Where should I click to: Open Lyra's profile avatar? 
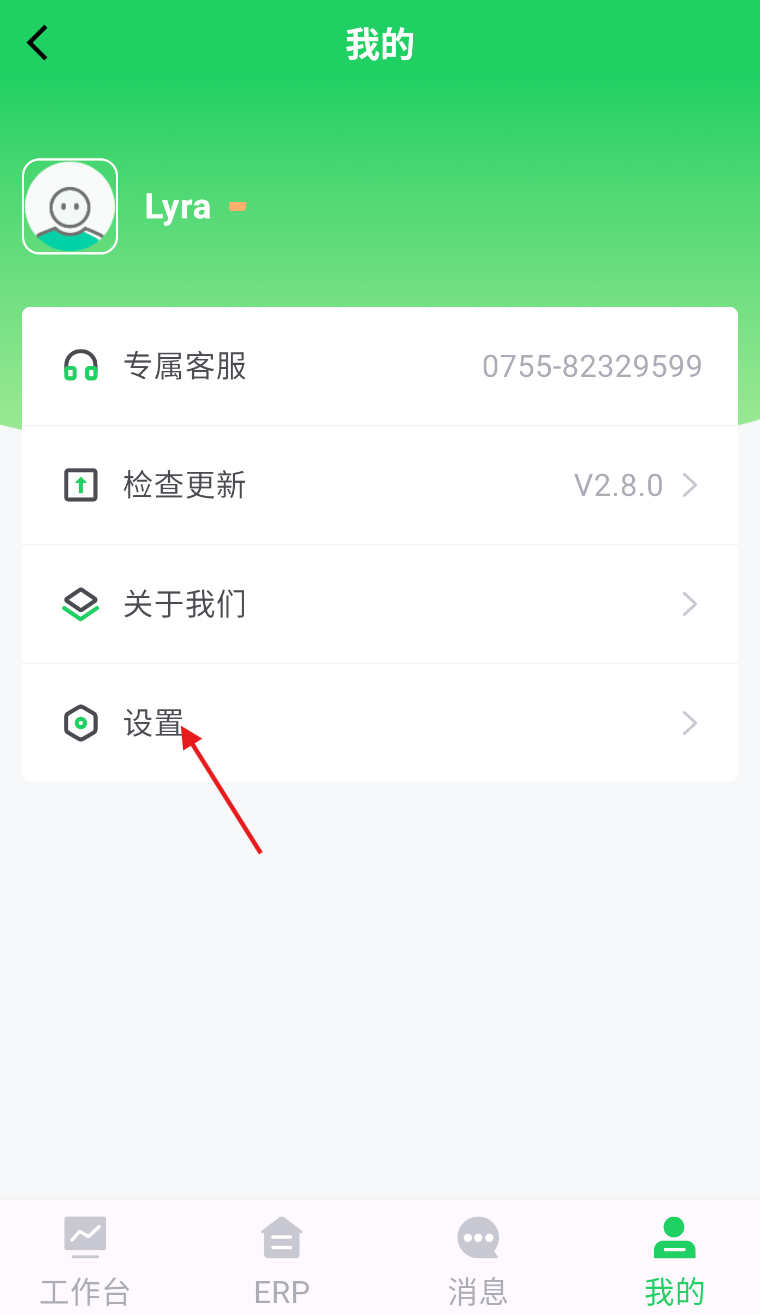click(70, 206)
